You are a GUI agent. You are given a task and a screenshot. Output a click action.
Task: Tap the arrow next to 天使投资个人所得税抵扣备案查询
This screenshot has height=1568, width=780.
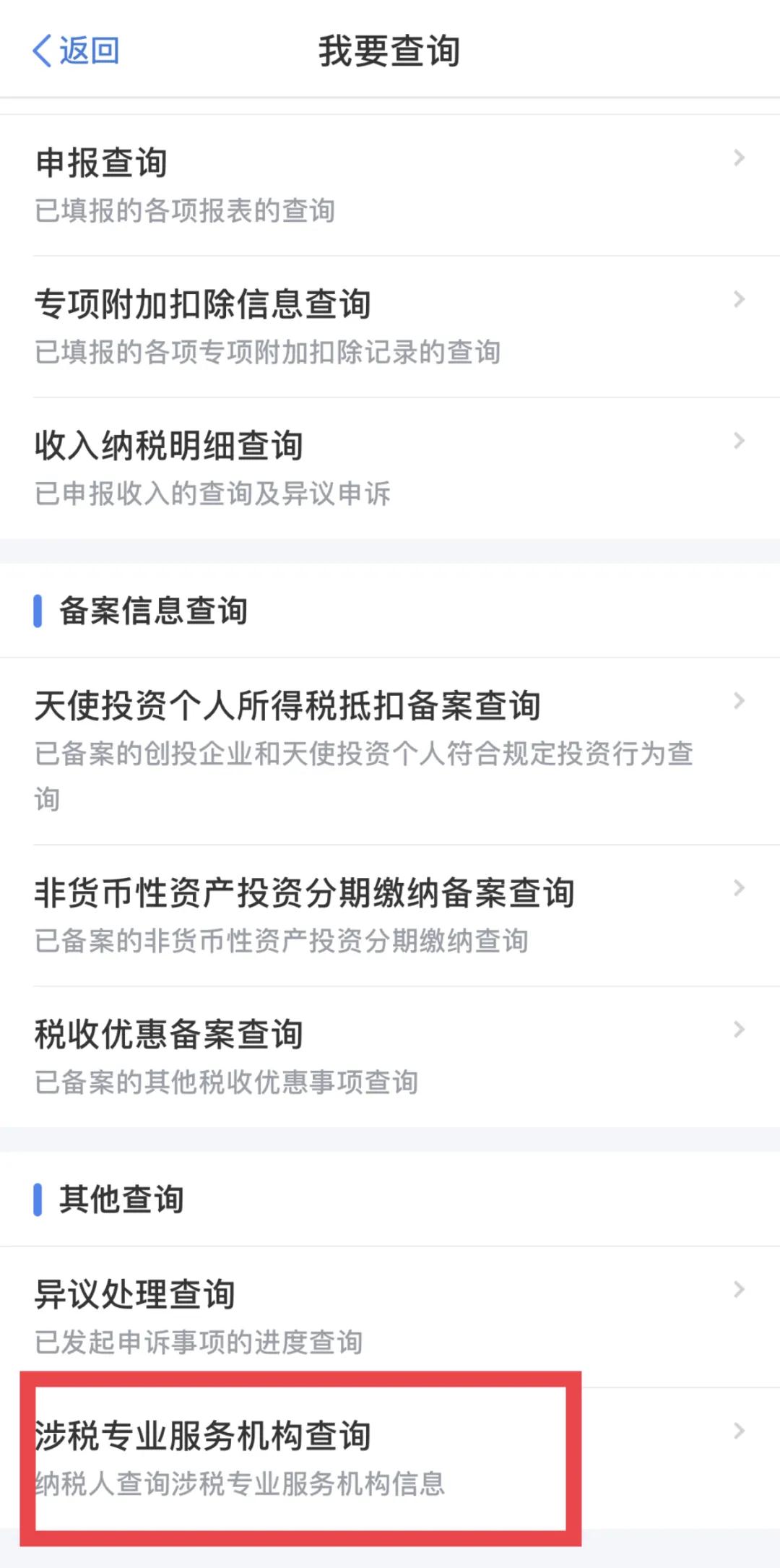[738, 699]
